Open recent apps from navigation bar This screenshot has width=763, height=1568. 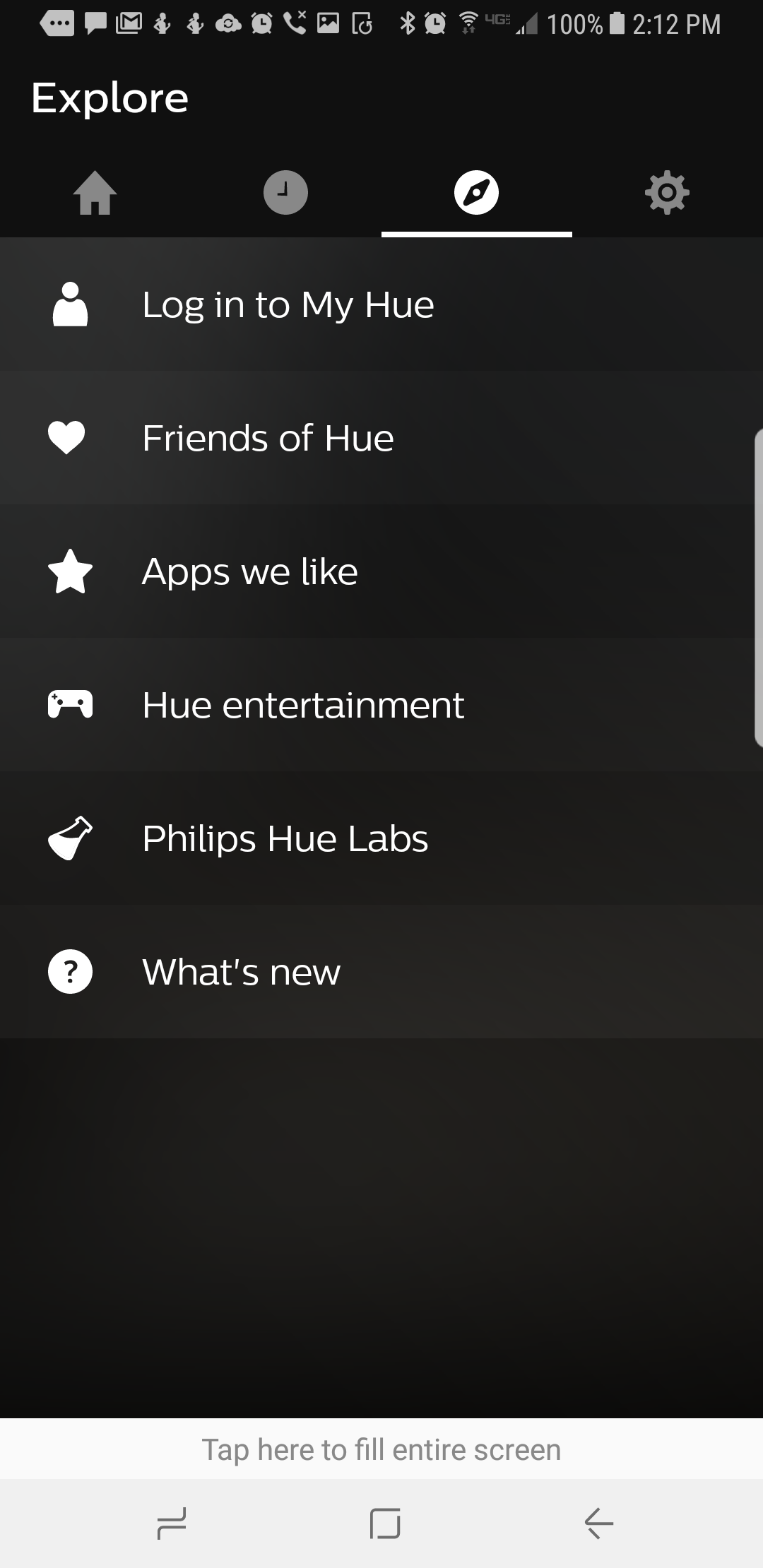coord(172,1523)
